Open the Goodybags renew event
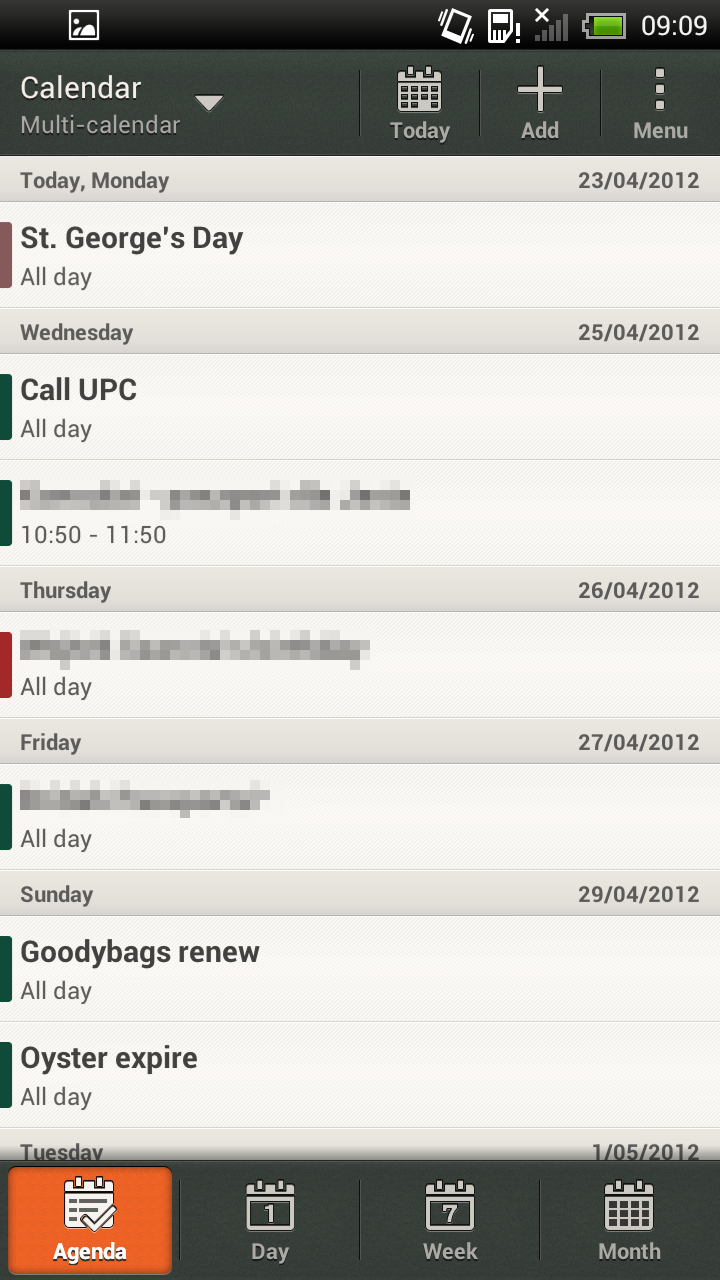Screen dimensions: 720x1280 360,969
